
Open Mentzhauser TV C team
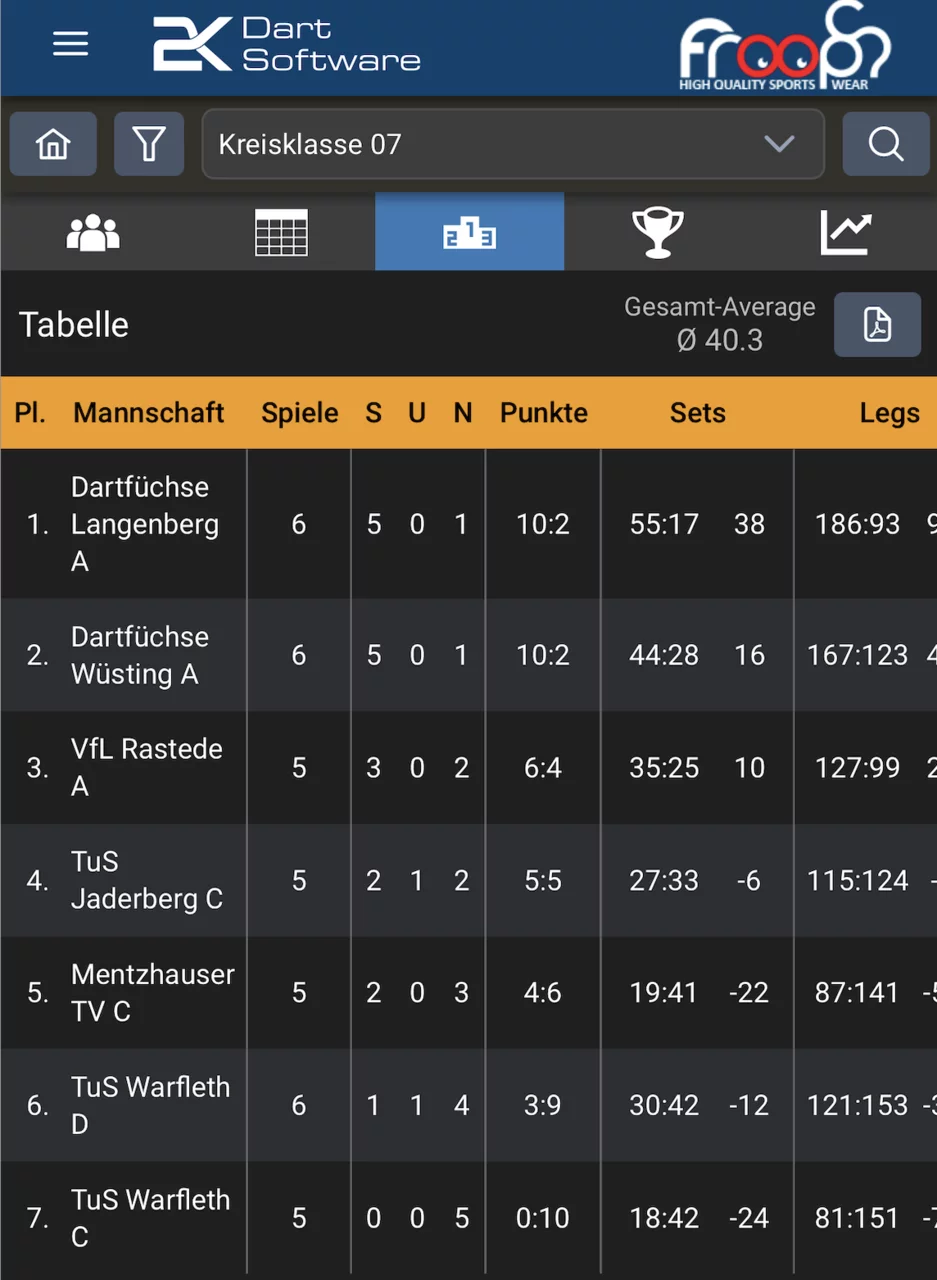[152, 993]
